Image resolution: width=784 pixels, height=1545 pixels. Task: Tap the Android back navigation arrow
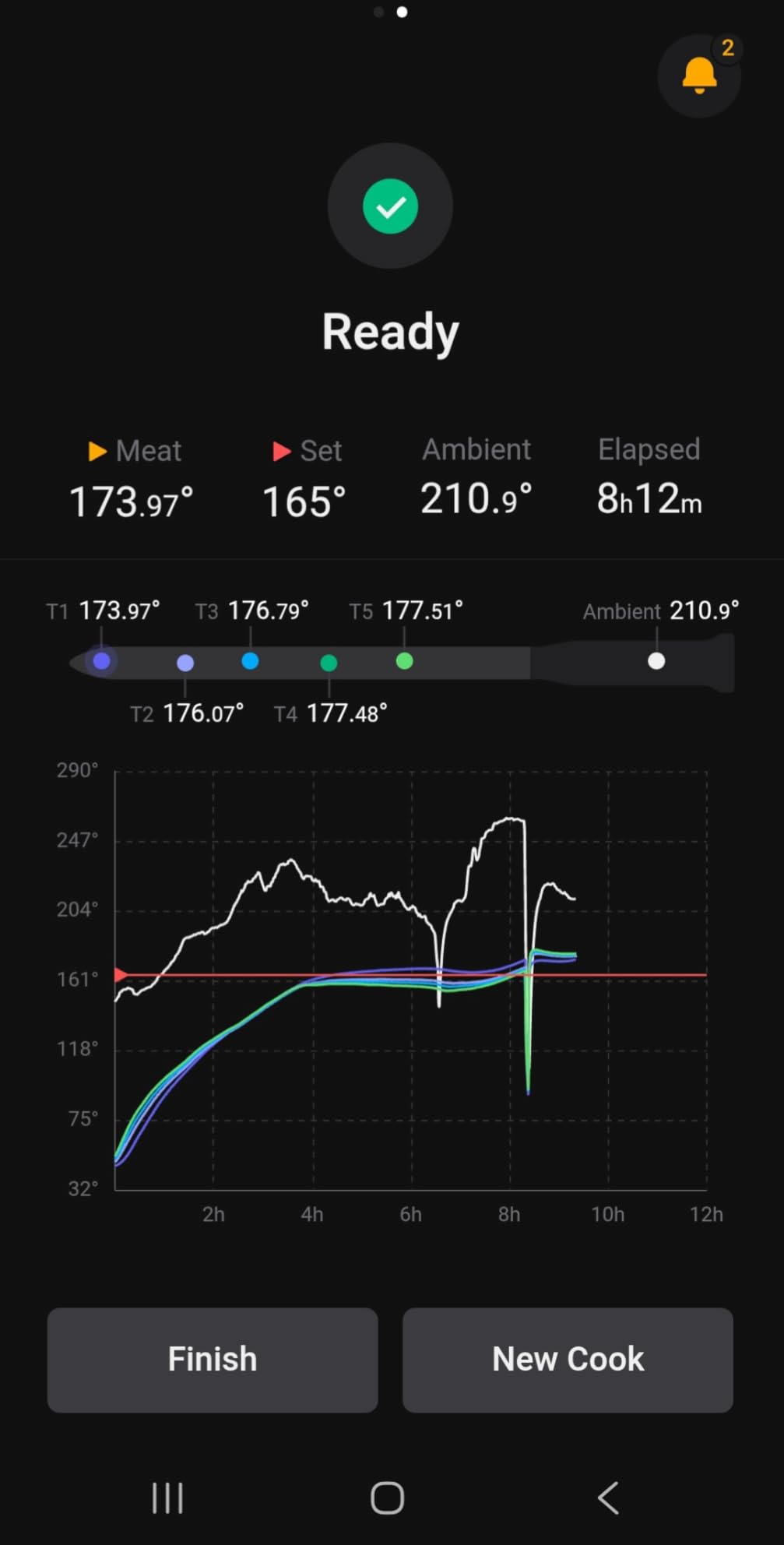click(x=608, y=1497)
